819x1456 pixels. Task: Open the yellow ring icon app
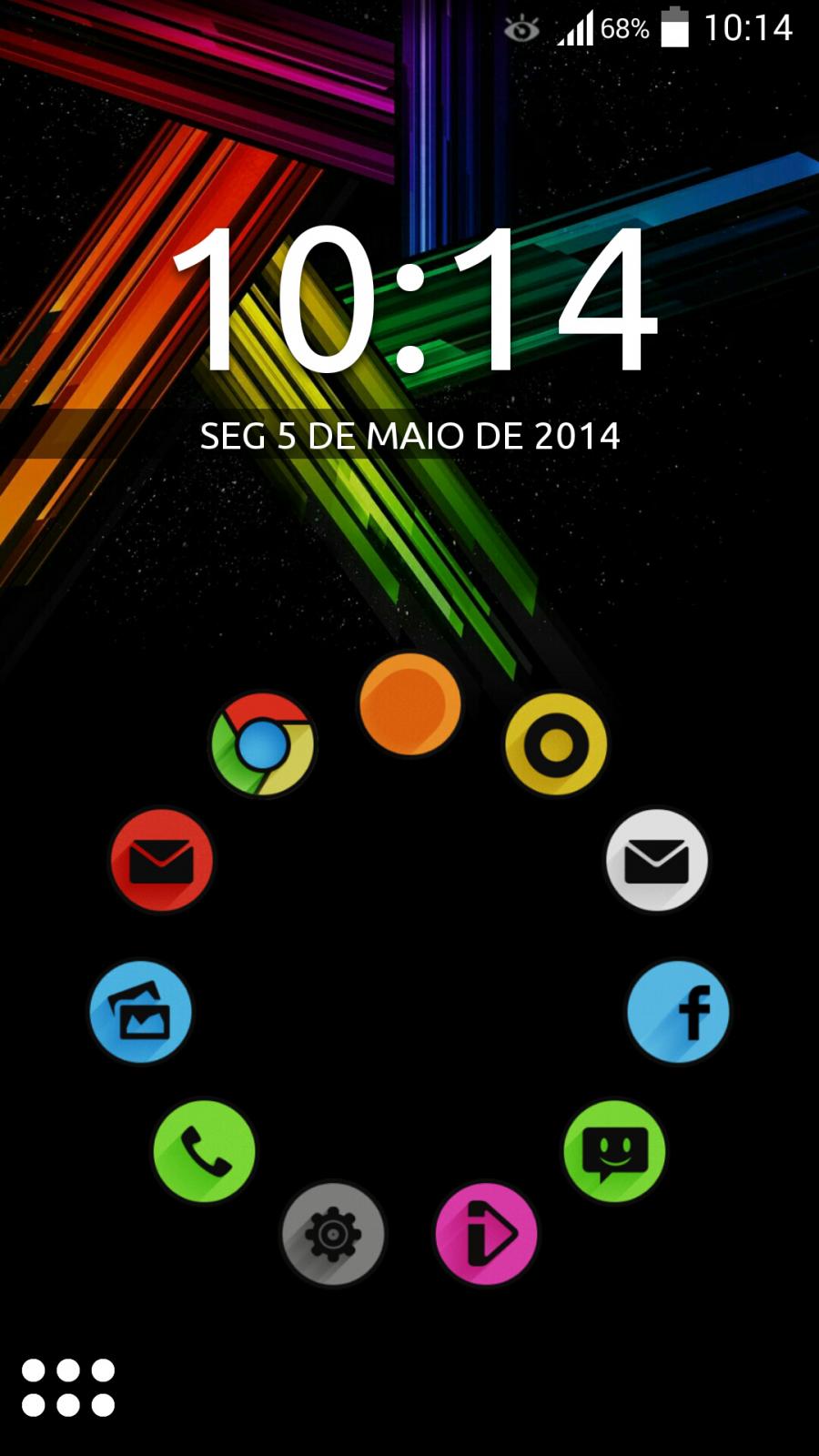(x=556, y=744)
